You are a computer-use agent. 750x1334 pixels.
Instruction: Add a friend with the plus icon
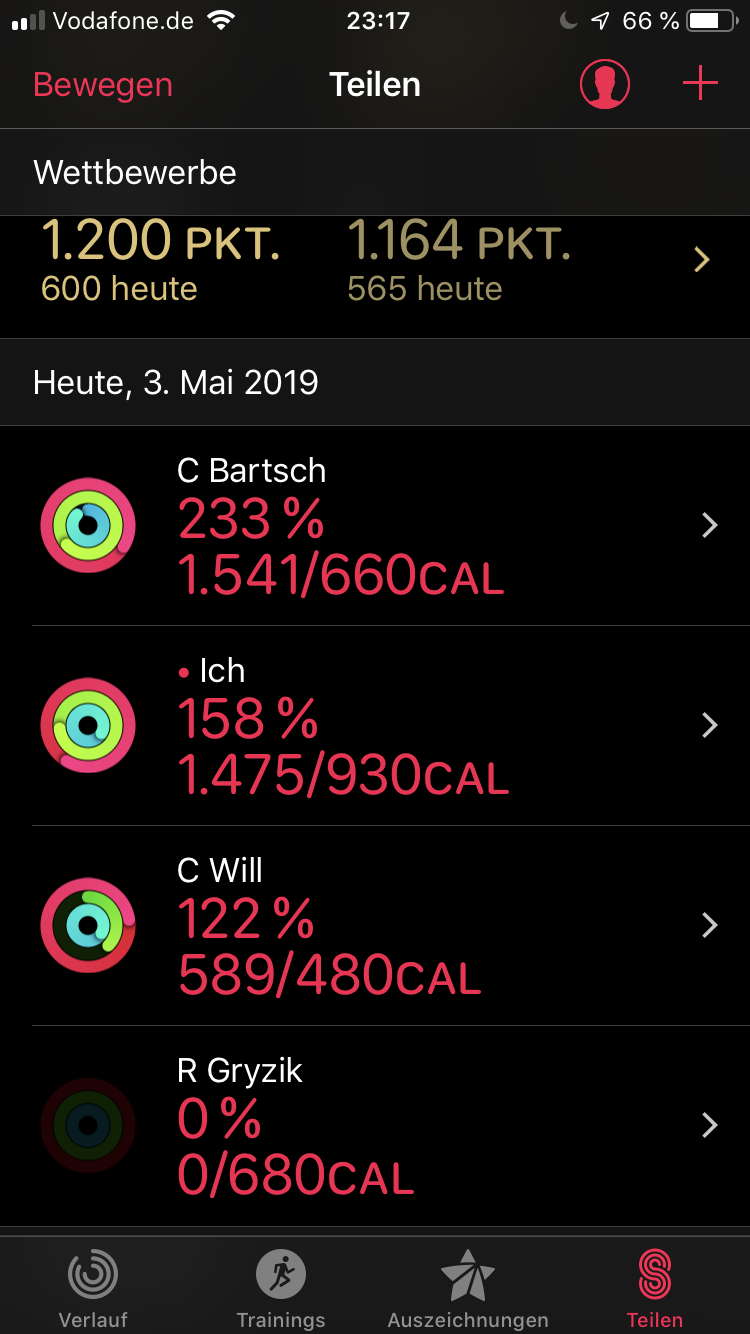click(x=700, y=84)
